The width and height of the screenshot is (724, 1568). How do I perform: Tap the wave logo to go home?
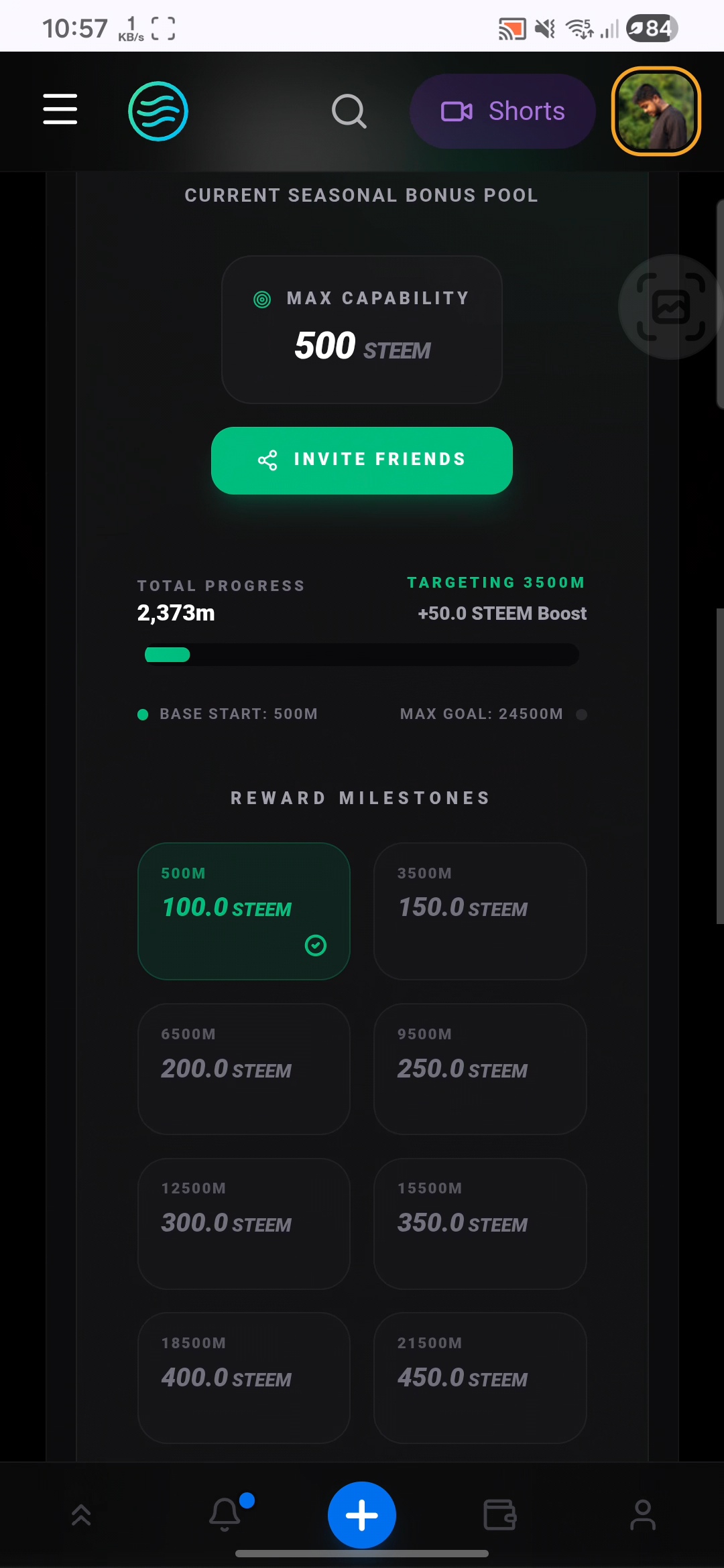click(x=158, y=111)
